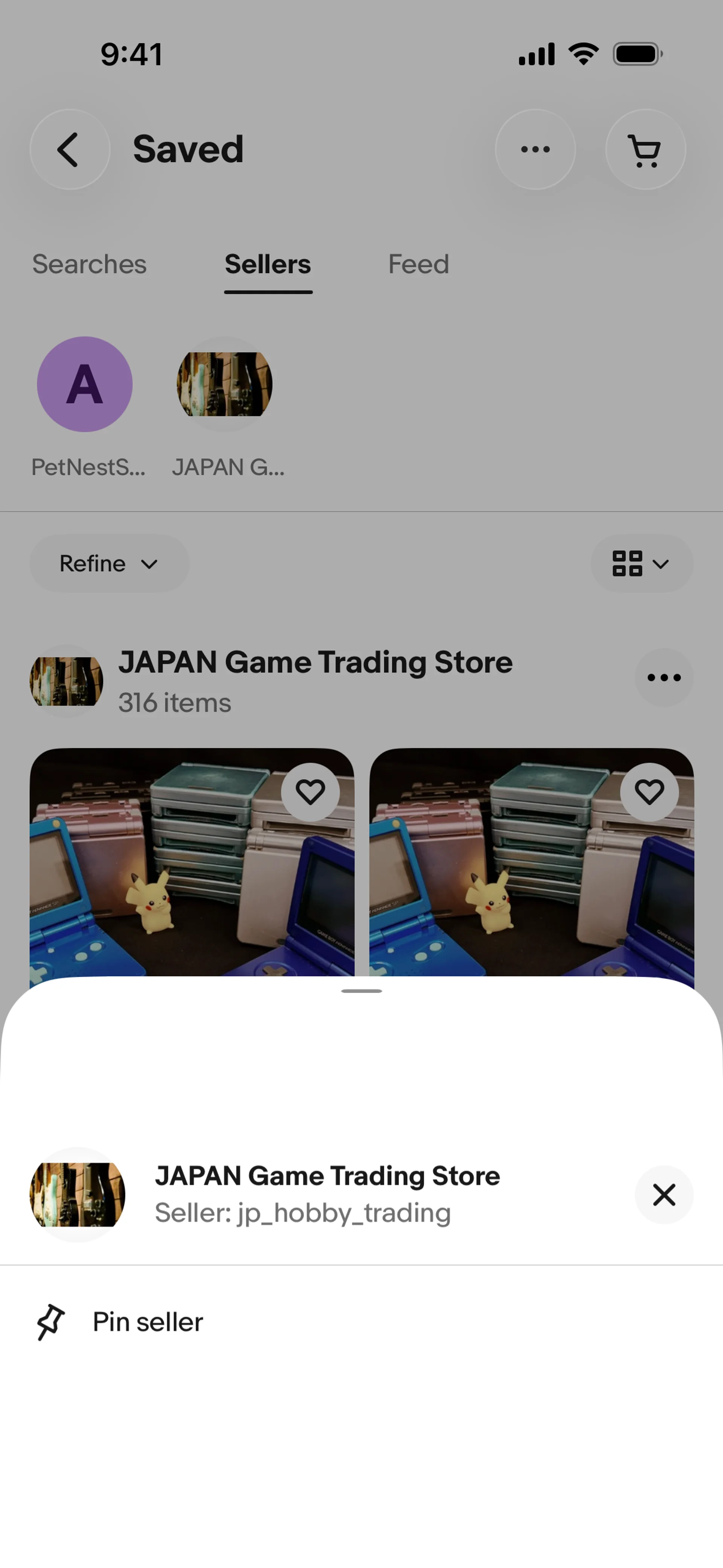The image size is (723, 1568).
Task: Close the seller options sheet
Action: pyautogui.click(x=664, y=1194)
